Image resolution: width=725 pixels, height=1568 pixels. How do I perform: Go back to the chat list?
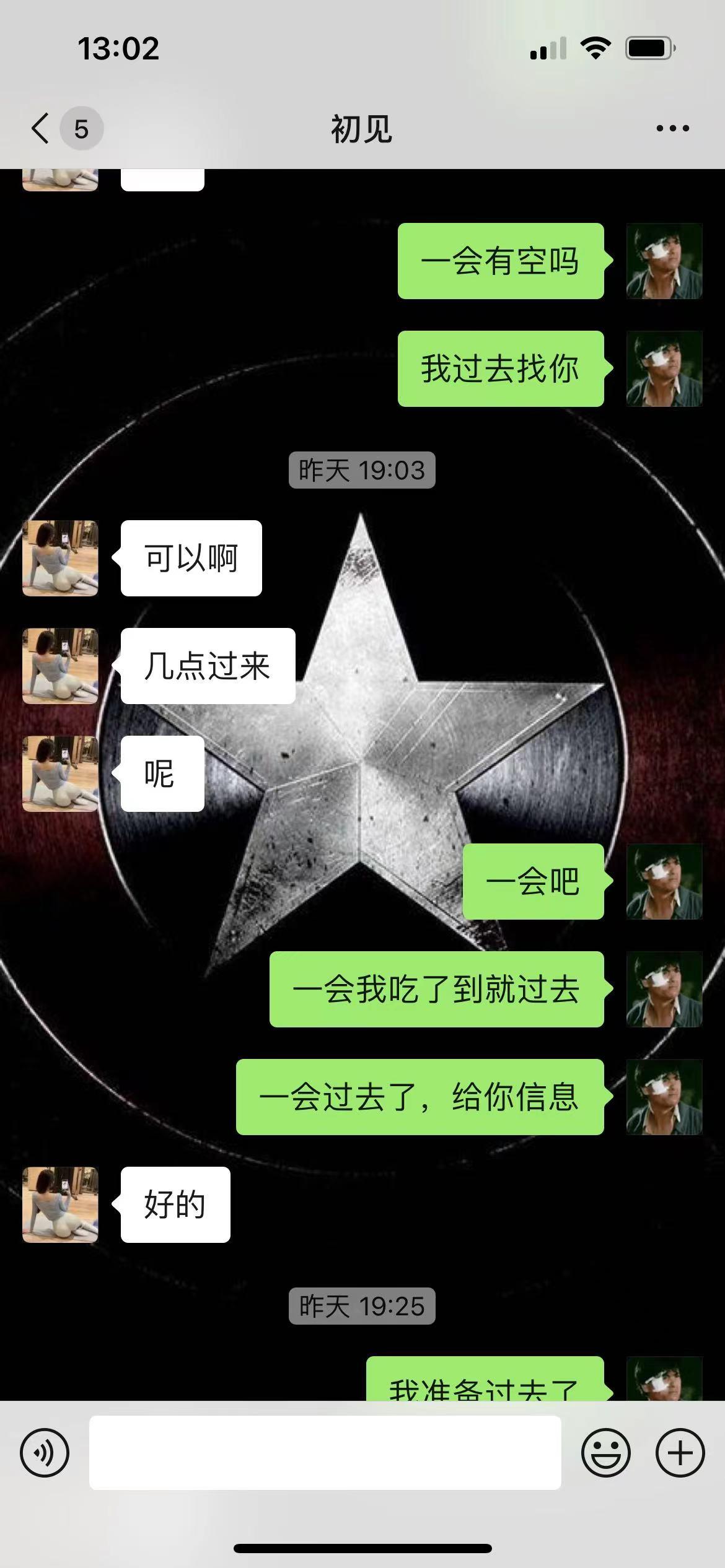click(x=41, y=129)
